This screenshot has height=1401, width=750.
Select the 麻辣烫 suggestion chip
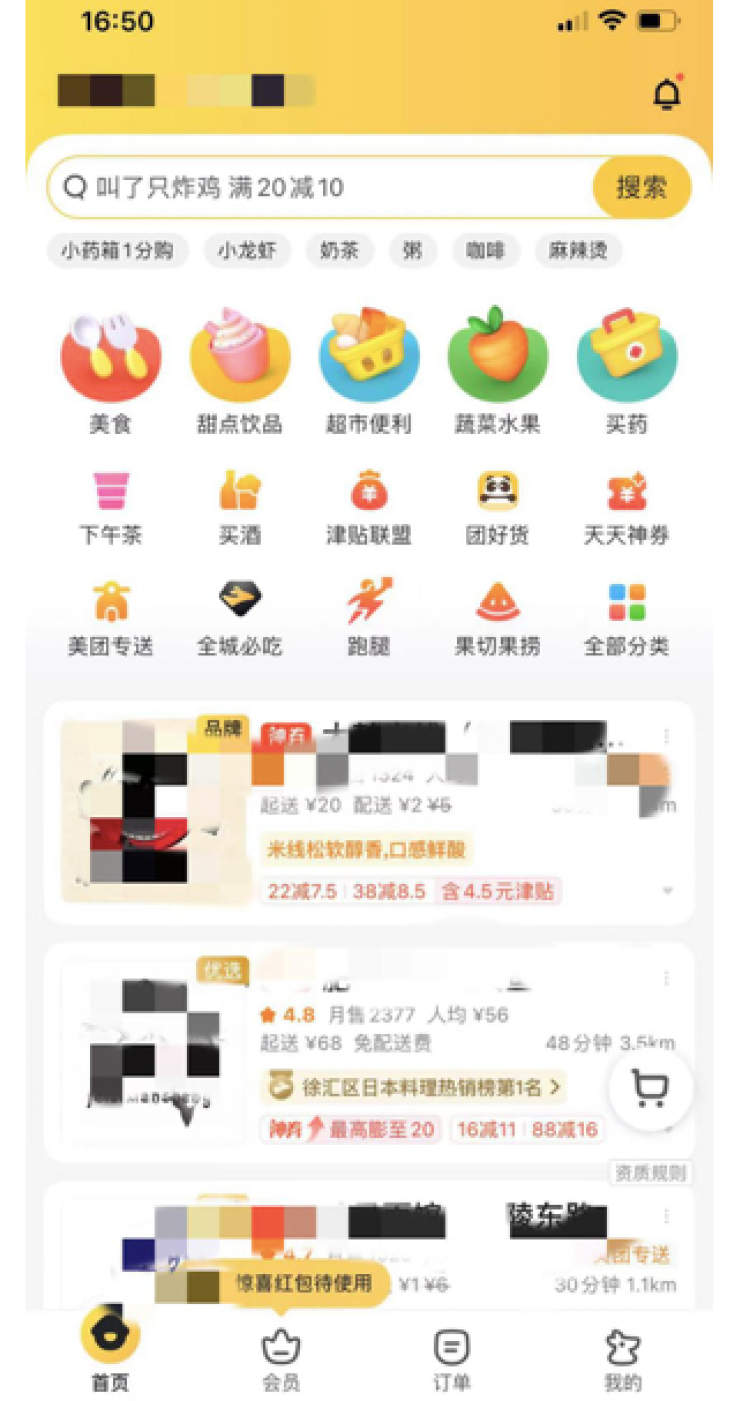578,250
